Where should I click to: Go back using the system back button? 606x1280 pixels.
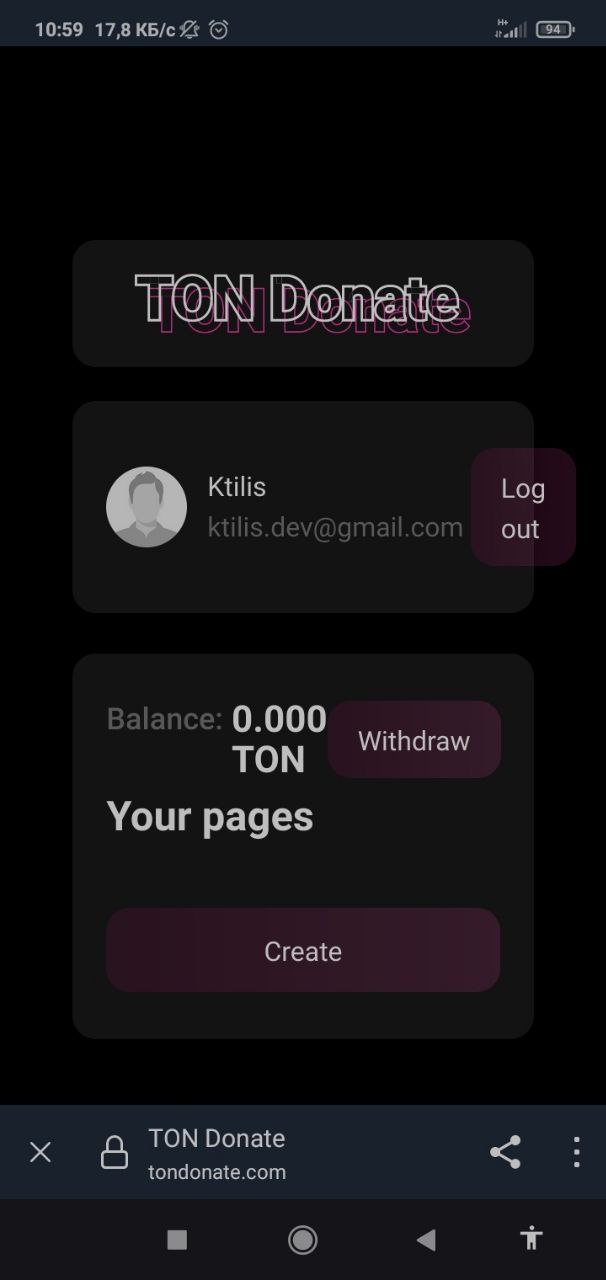(x=426, y=1240)
